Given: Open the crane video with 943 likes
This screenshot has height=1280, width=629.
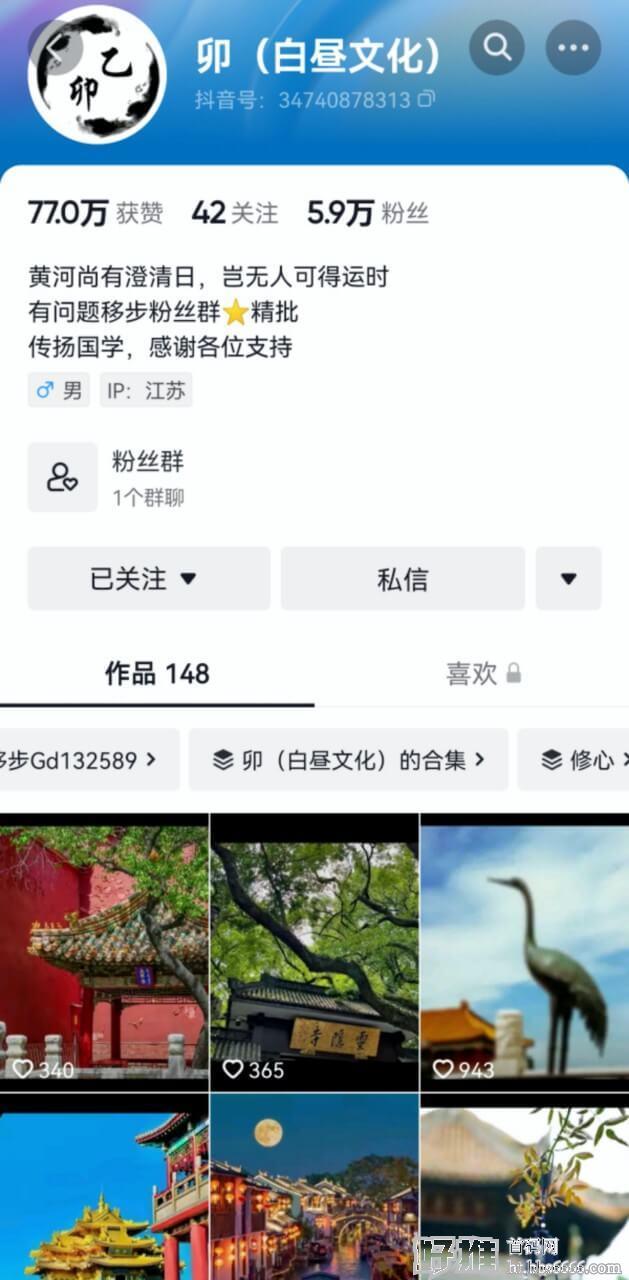Looking at the screenshot, I should click(x=524, y=952).
